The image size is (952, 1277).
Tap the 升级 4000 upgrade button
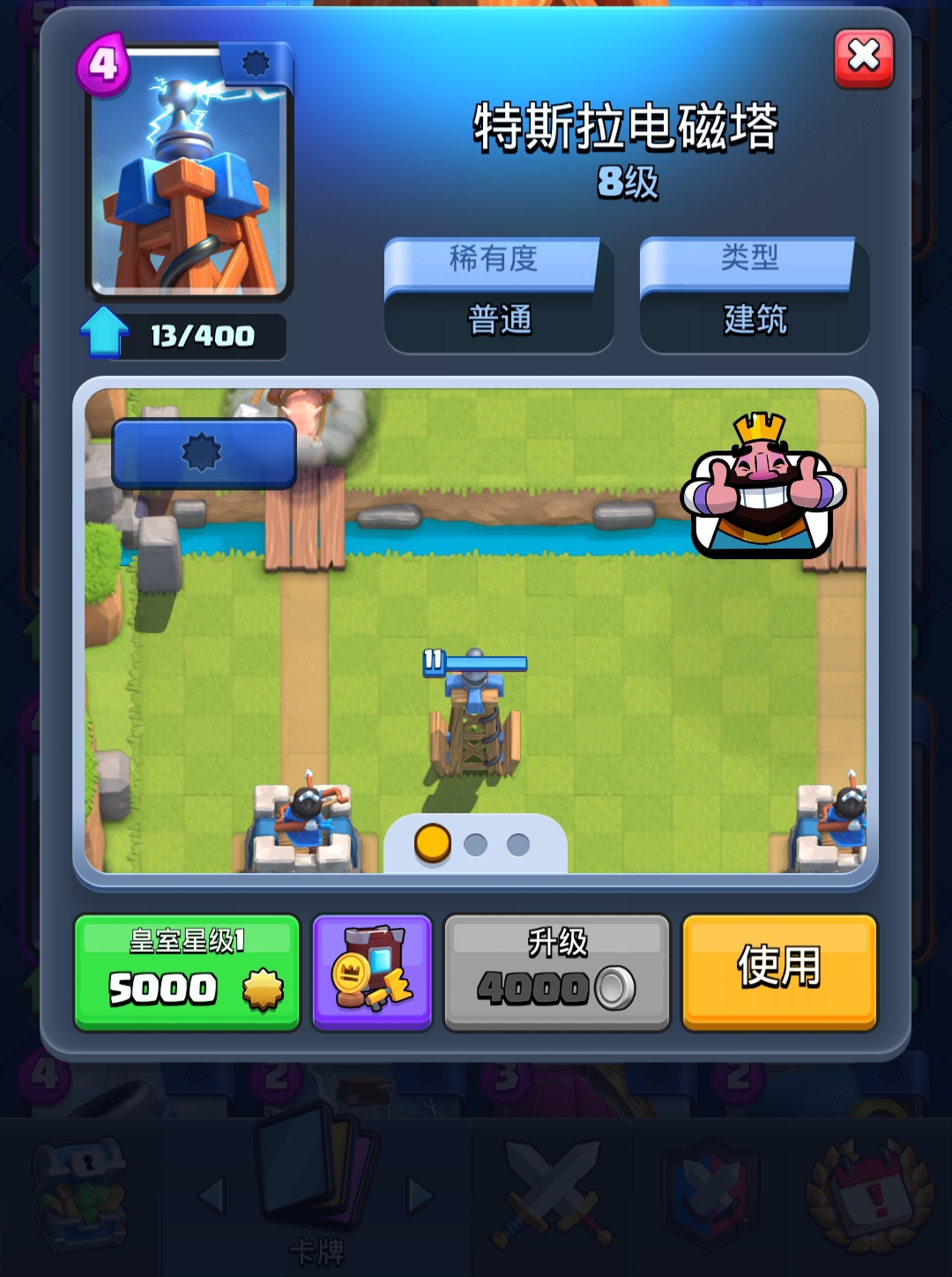point(556,972)
